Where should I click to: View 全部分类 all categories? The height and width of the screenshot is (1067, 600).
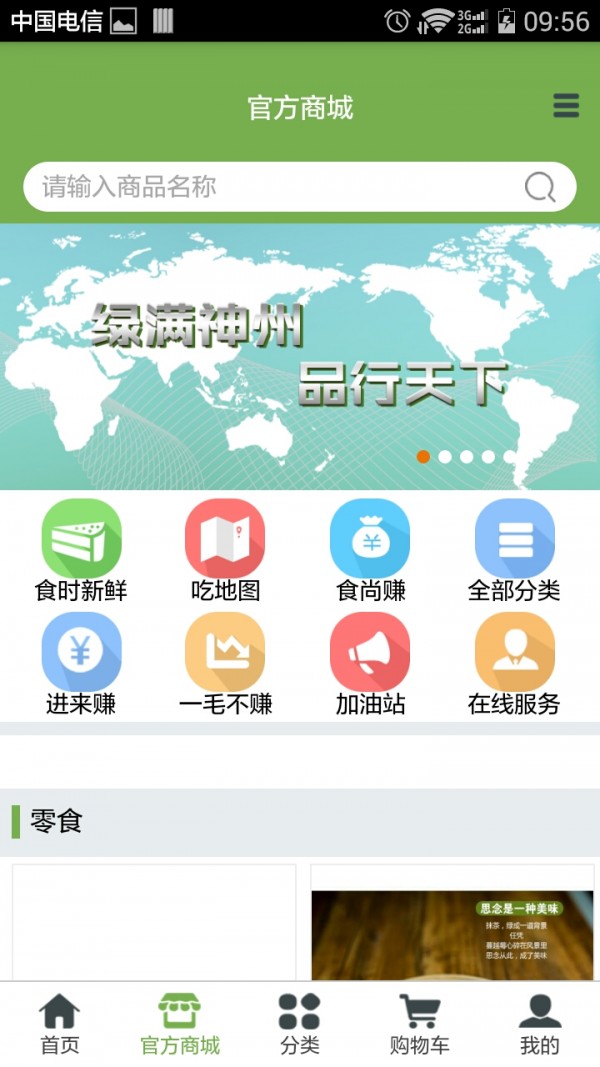coord(514,551)
